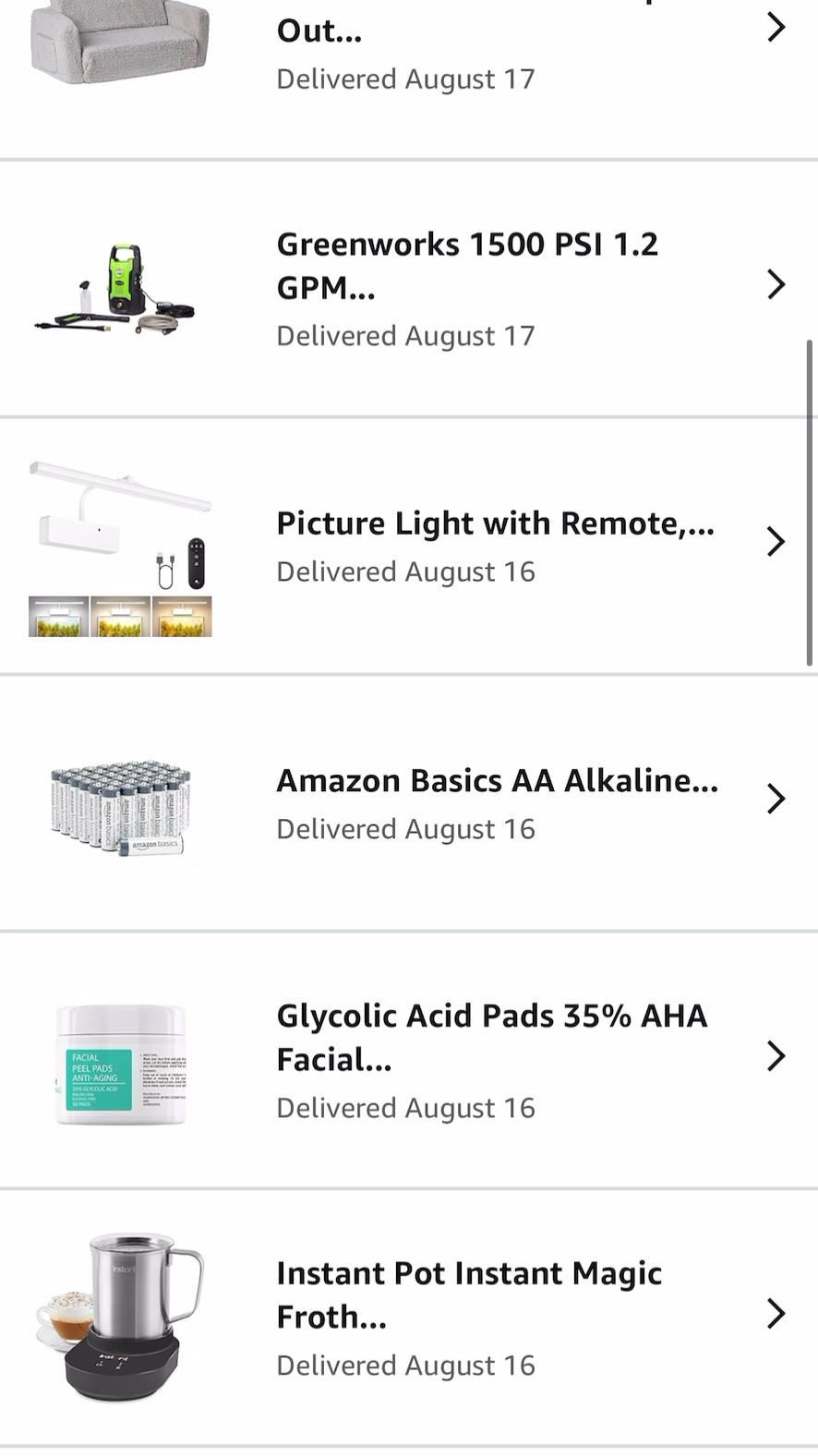Tap the Delivered August 17 text for Greenworks
Viewport: 818px width, 1456px height.
[x=404, y=335]
